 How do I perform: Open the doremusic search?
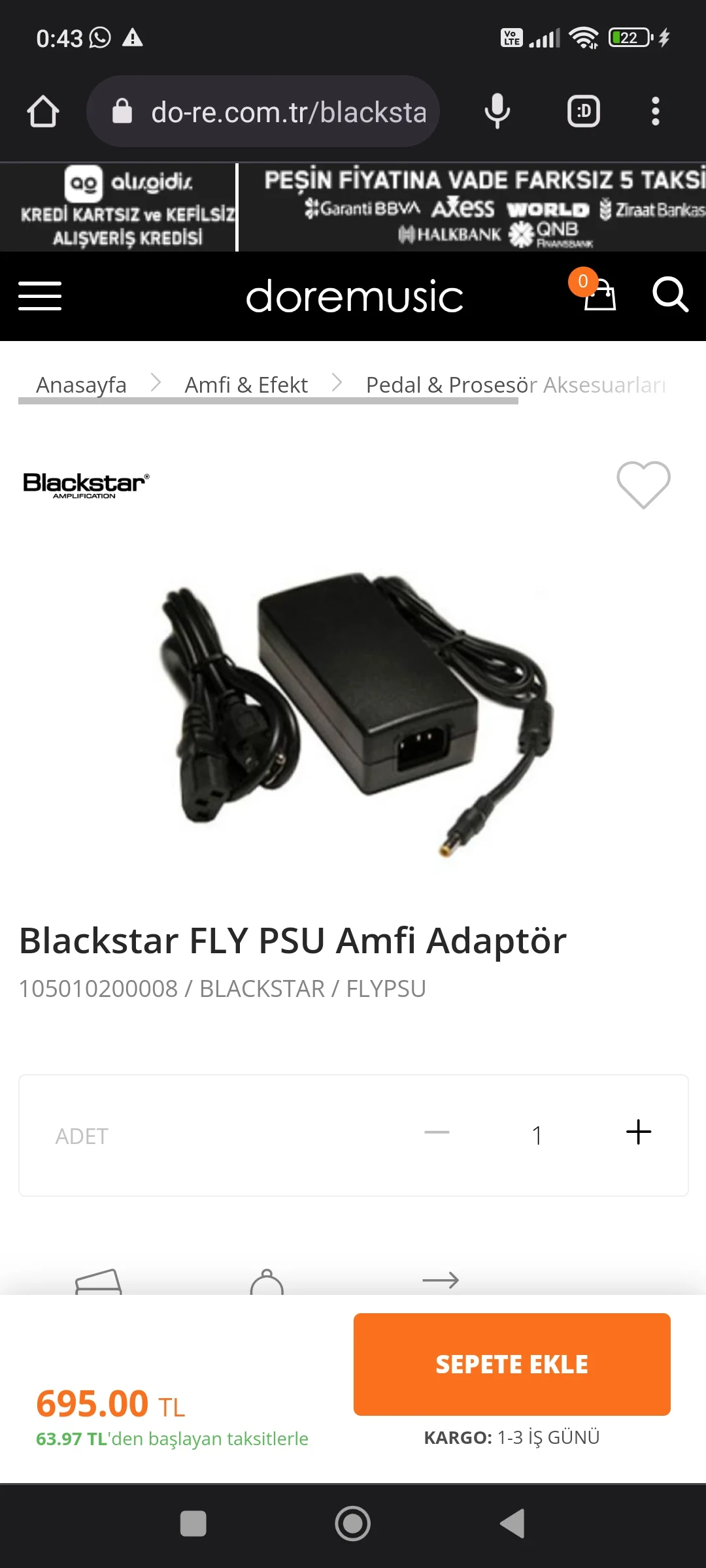click(x=670, y=295)
